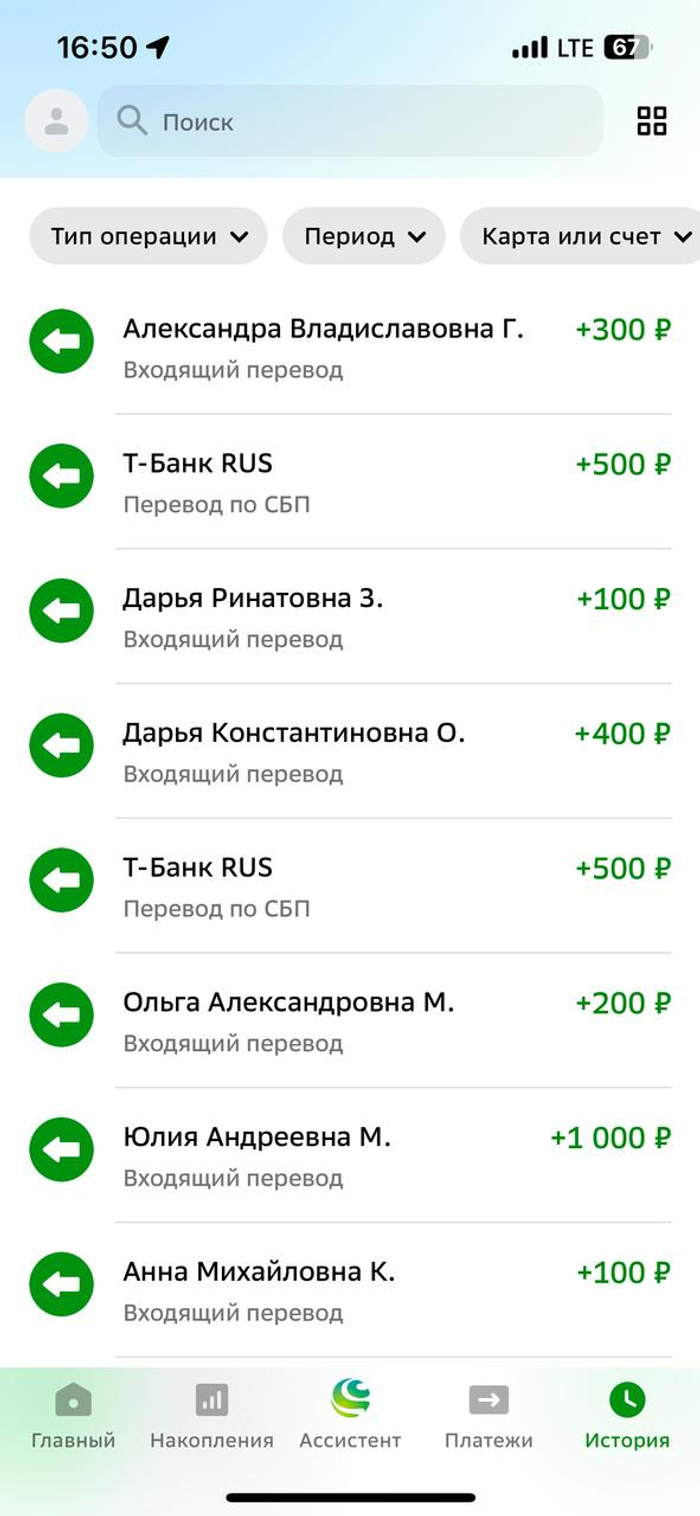Tap the Поиск search field
700x1516 pixels.
point(350,122)
